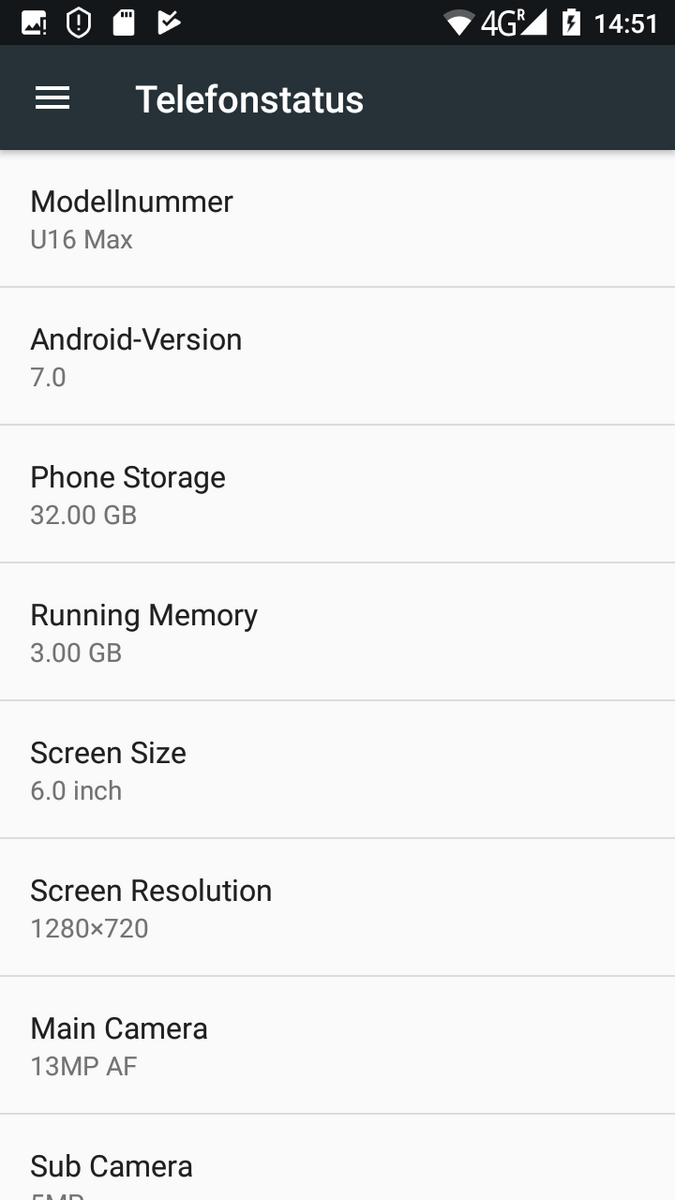Open the Android-Version entry

pos(337,357)
